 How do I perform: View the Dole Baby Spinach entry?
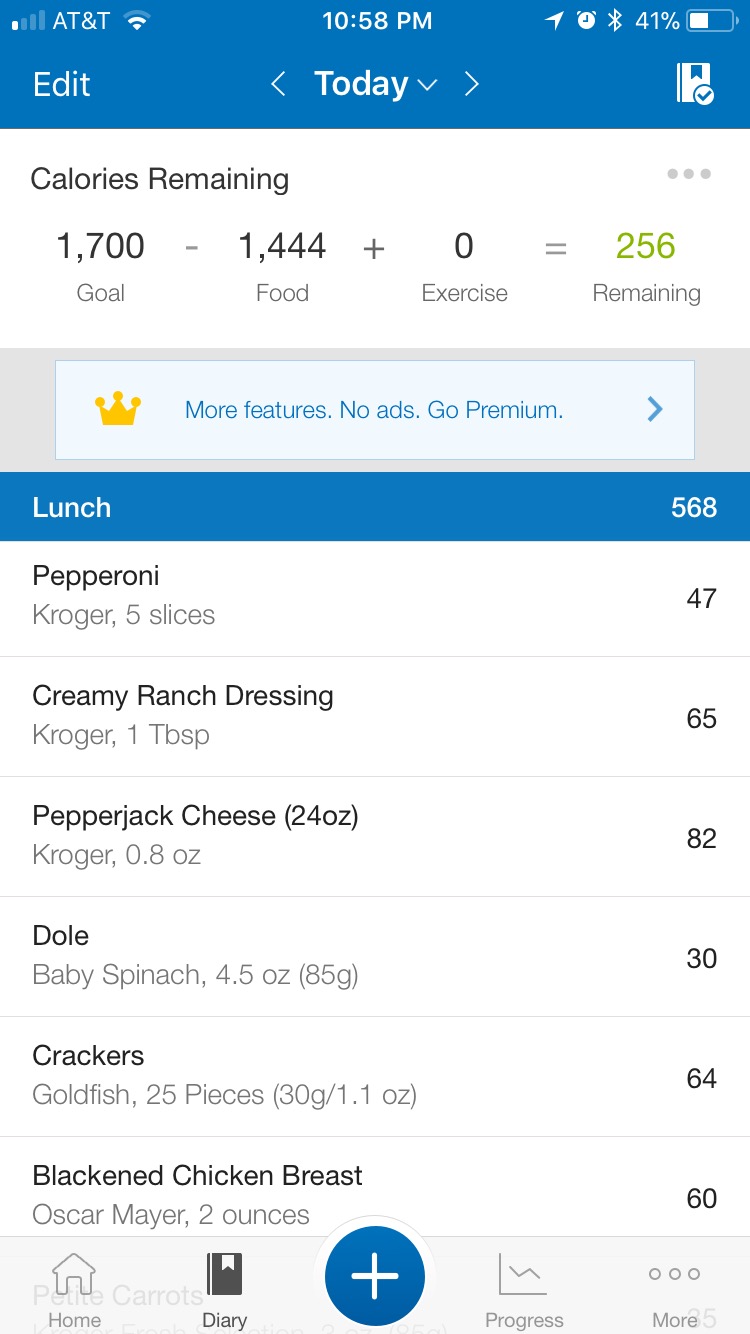[375, 956]
